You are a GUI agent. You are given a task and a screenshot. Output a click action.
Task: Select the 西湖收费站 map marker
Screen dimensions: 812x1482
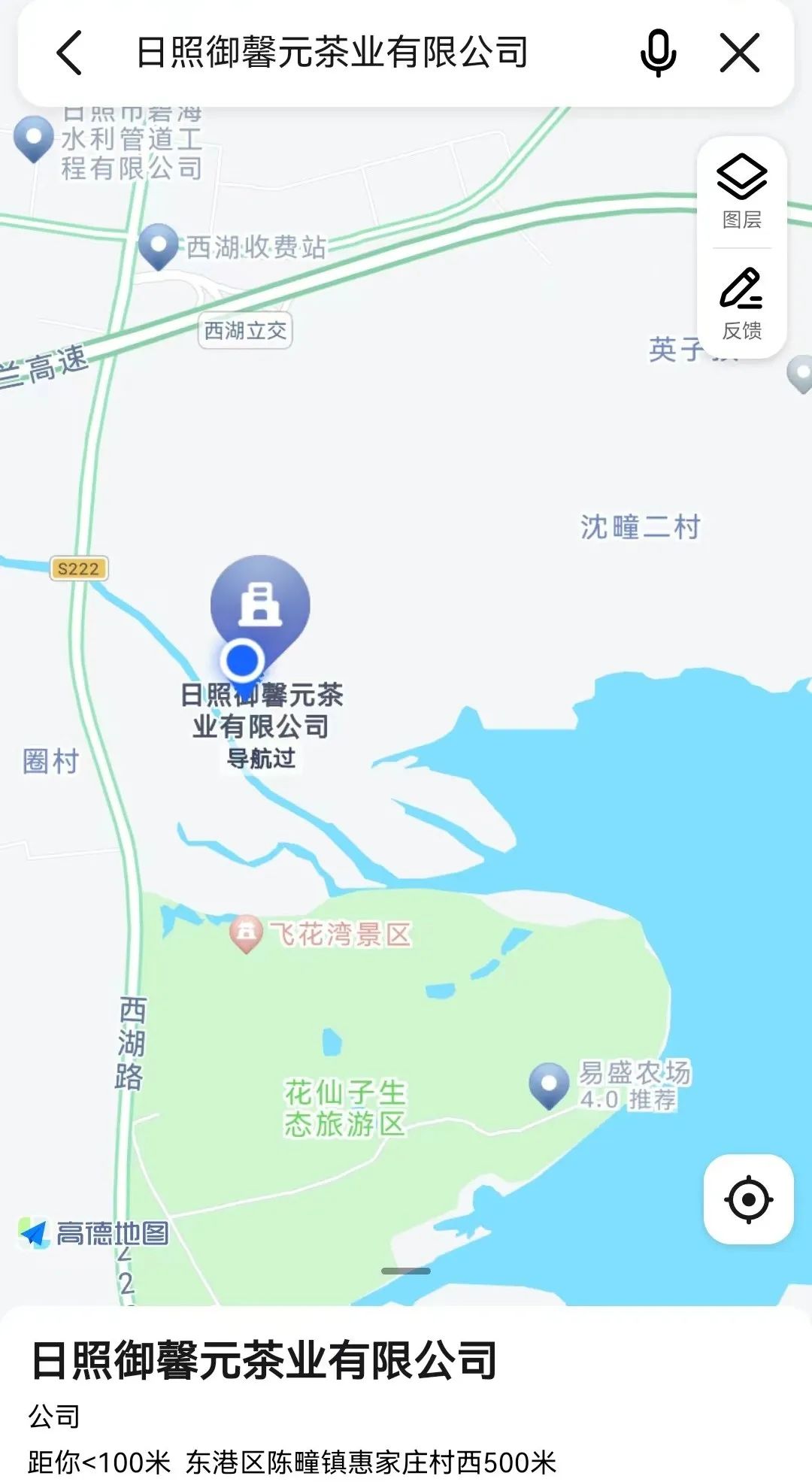point(159,245)
